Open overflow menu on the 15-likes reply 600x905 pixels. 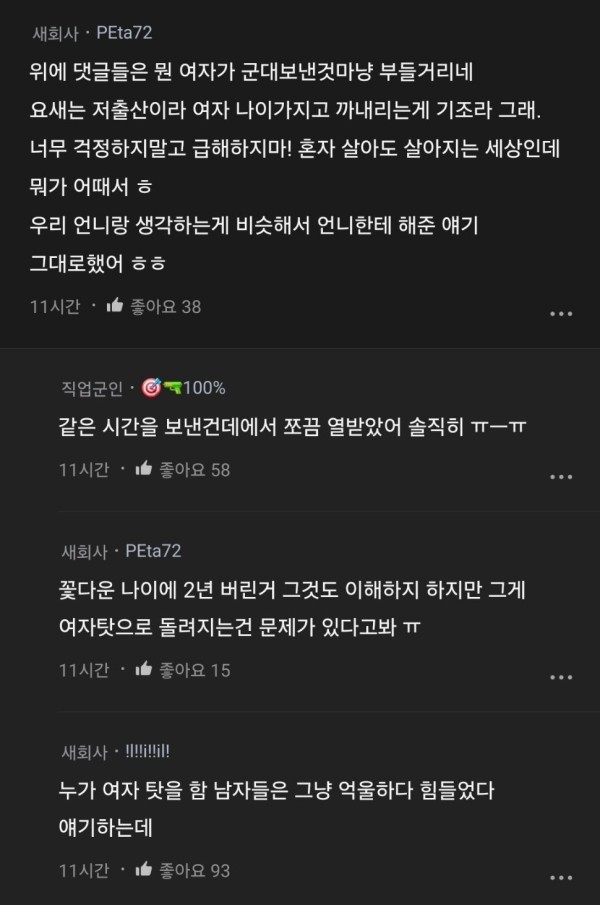[561, 678]
